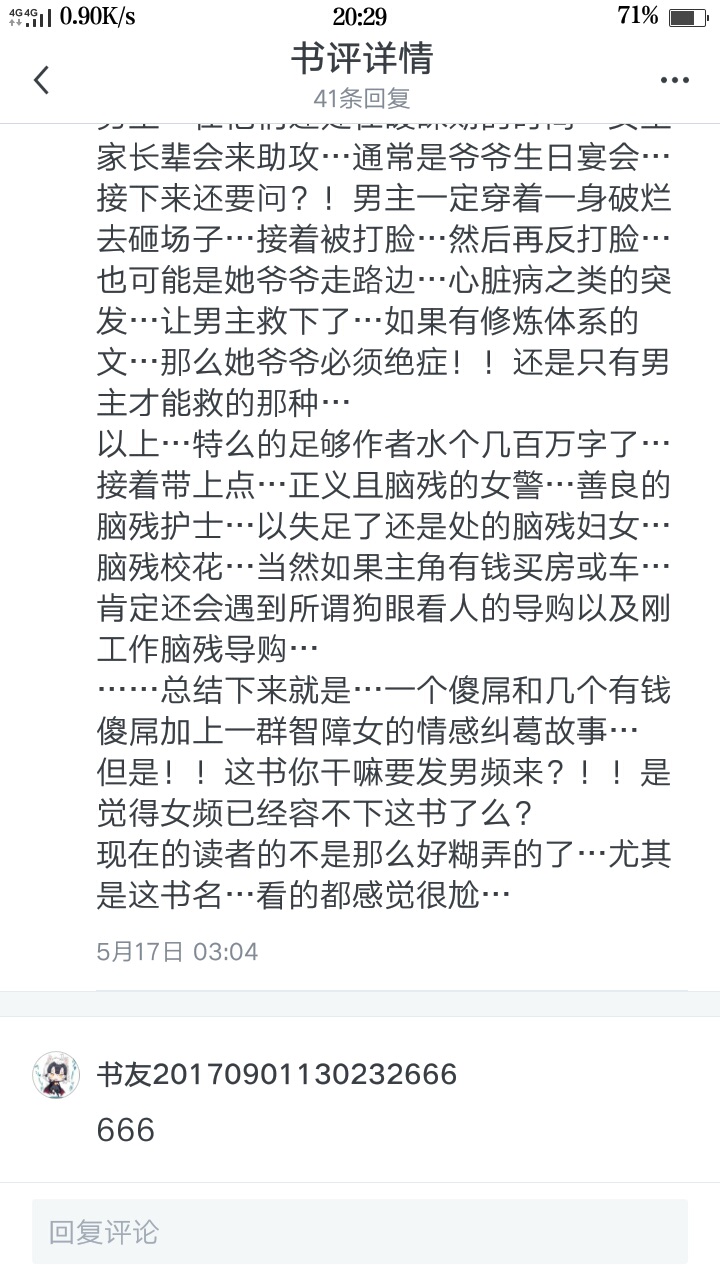Screen dimensions: 720x1280
Task: Go back from book review details
Action: [42, 80]
